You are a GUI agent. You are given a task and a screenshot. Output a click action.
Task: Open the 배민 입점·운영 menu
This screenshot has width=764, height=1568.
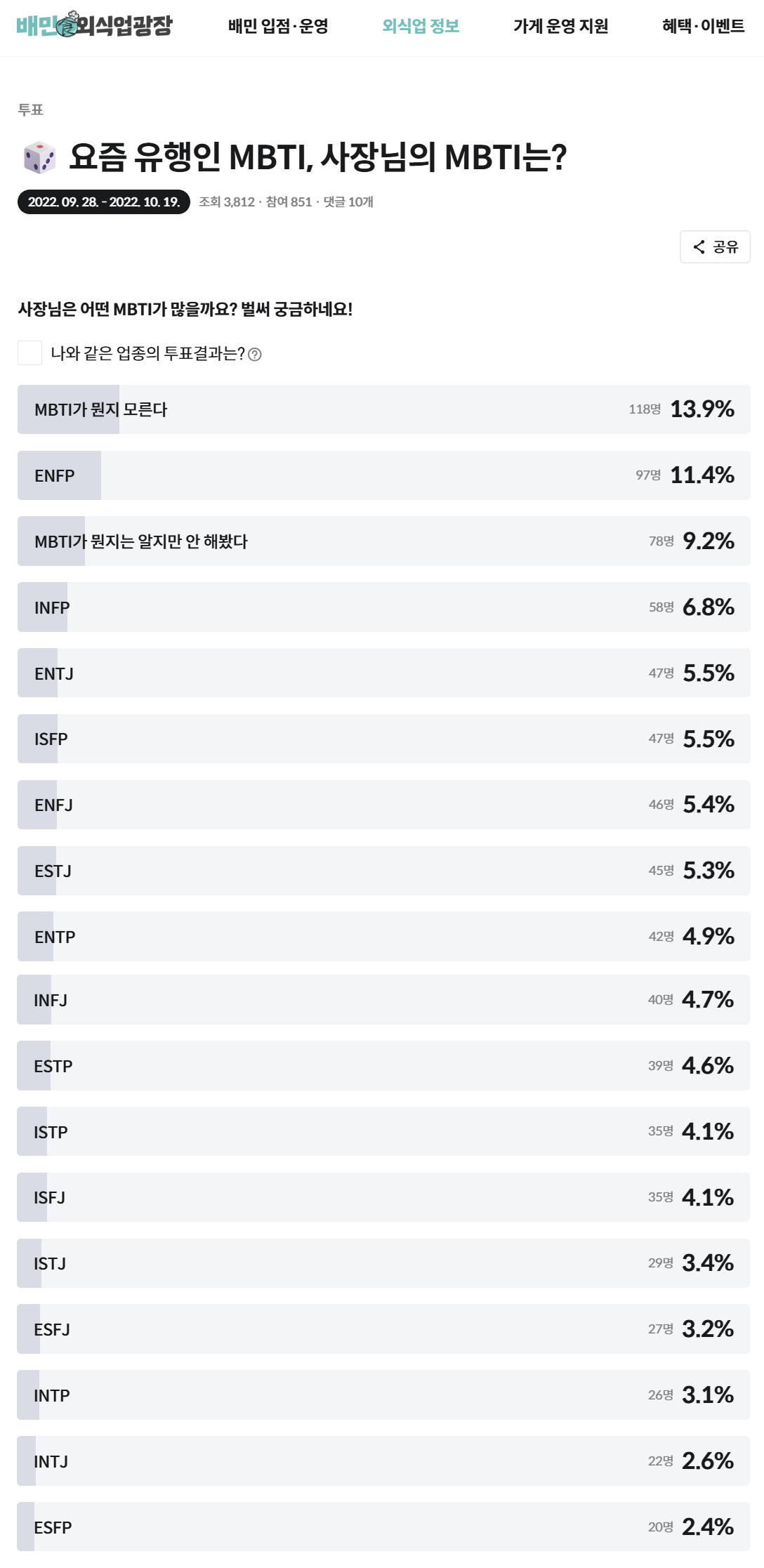coord(278,26)
